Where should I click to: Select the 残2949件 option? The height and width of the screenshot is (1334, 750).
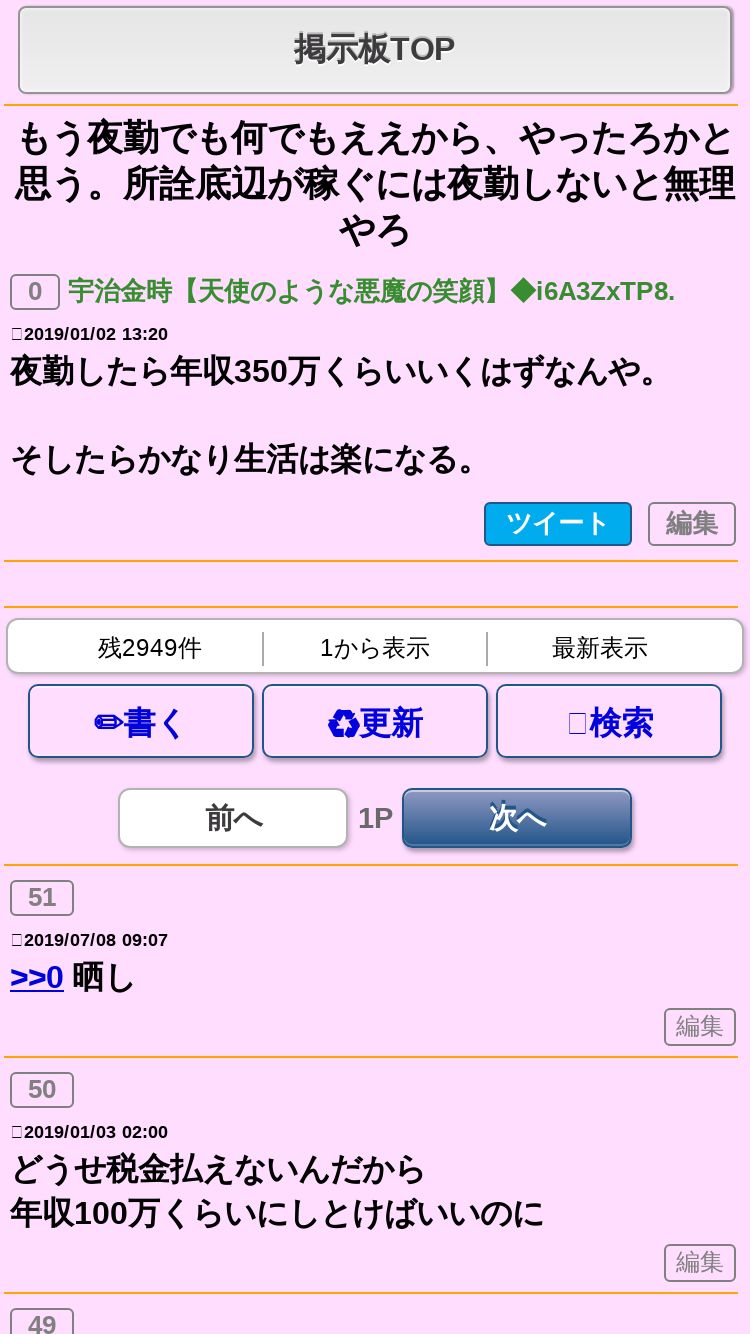[x=150, y=648]
